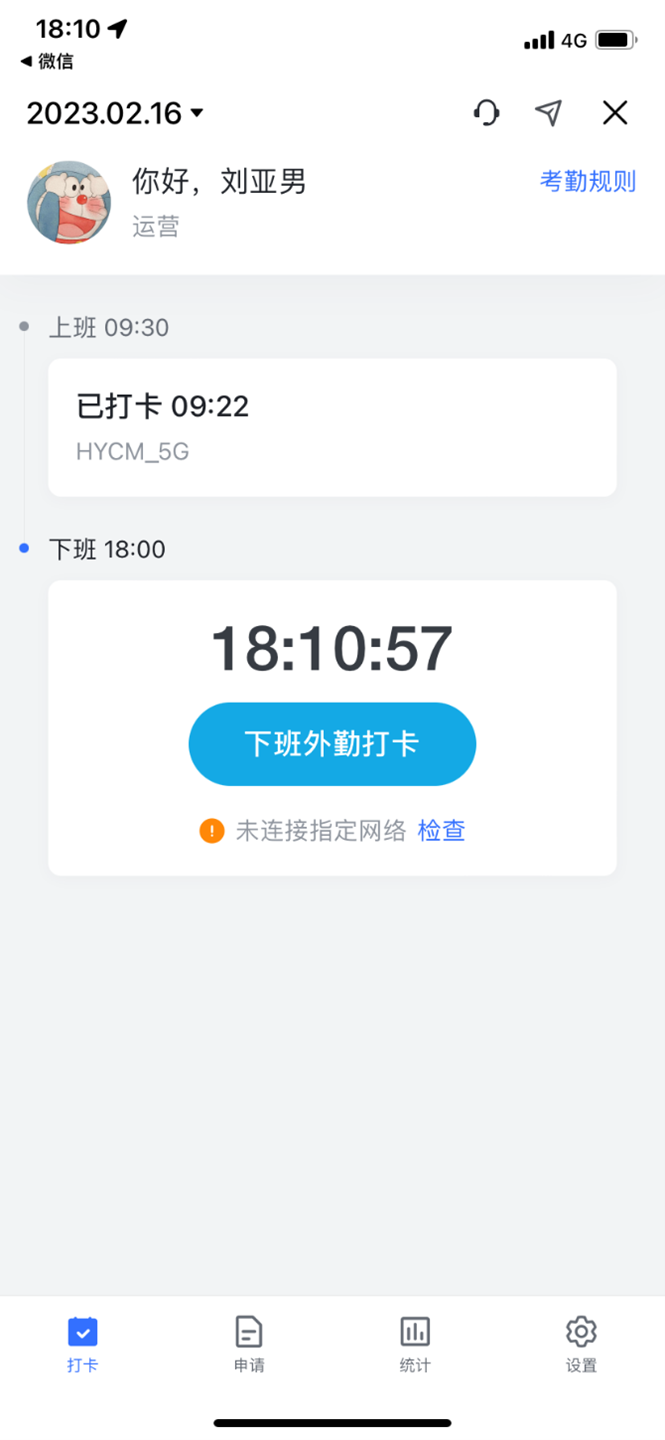Contact customer service via headset icon
This screenshot has height=1440, width=665.
click(486, 113)
